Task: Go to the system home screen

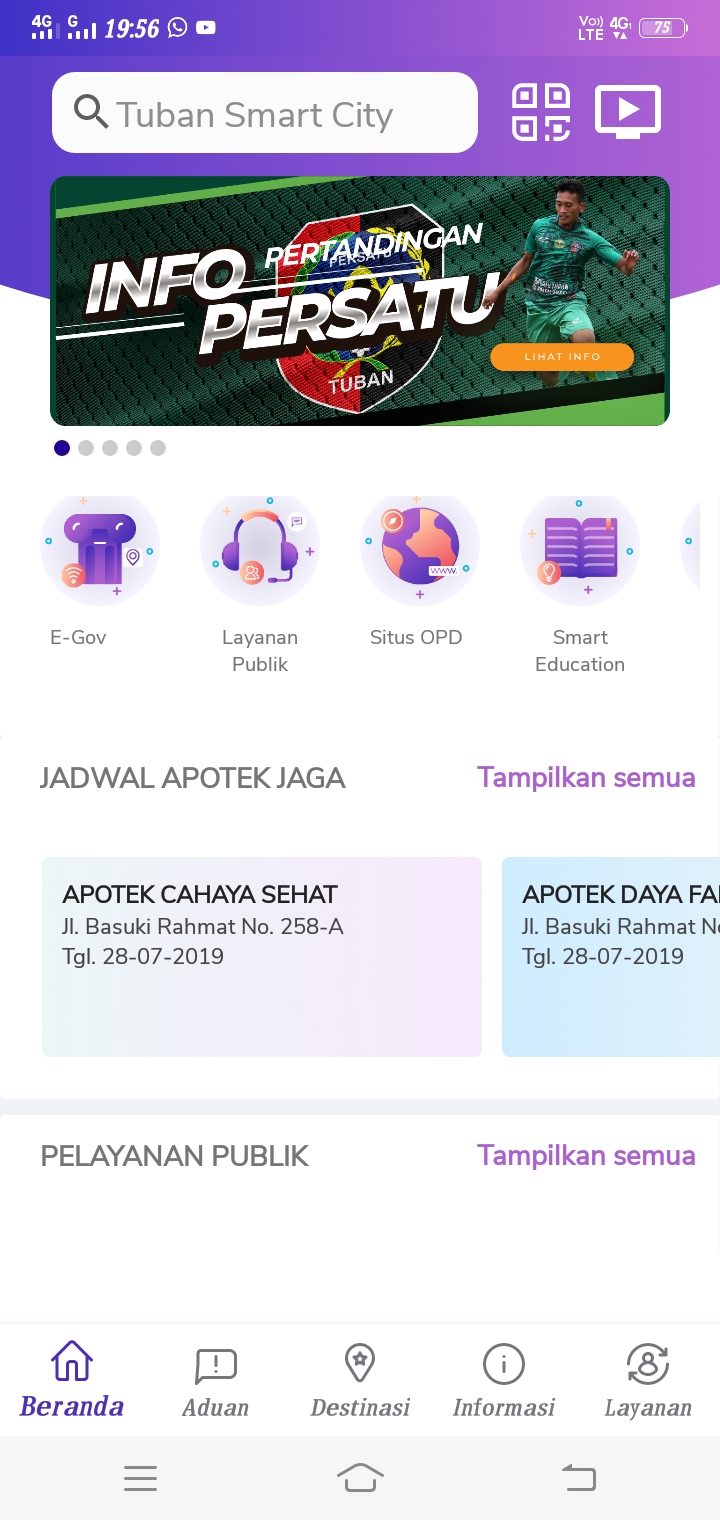Action: (360, 1478)
